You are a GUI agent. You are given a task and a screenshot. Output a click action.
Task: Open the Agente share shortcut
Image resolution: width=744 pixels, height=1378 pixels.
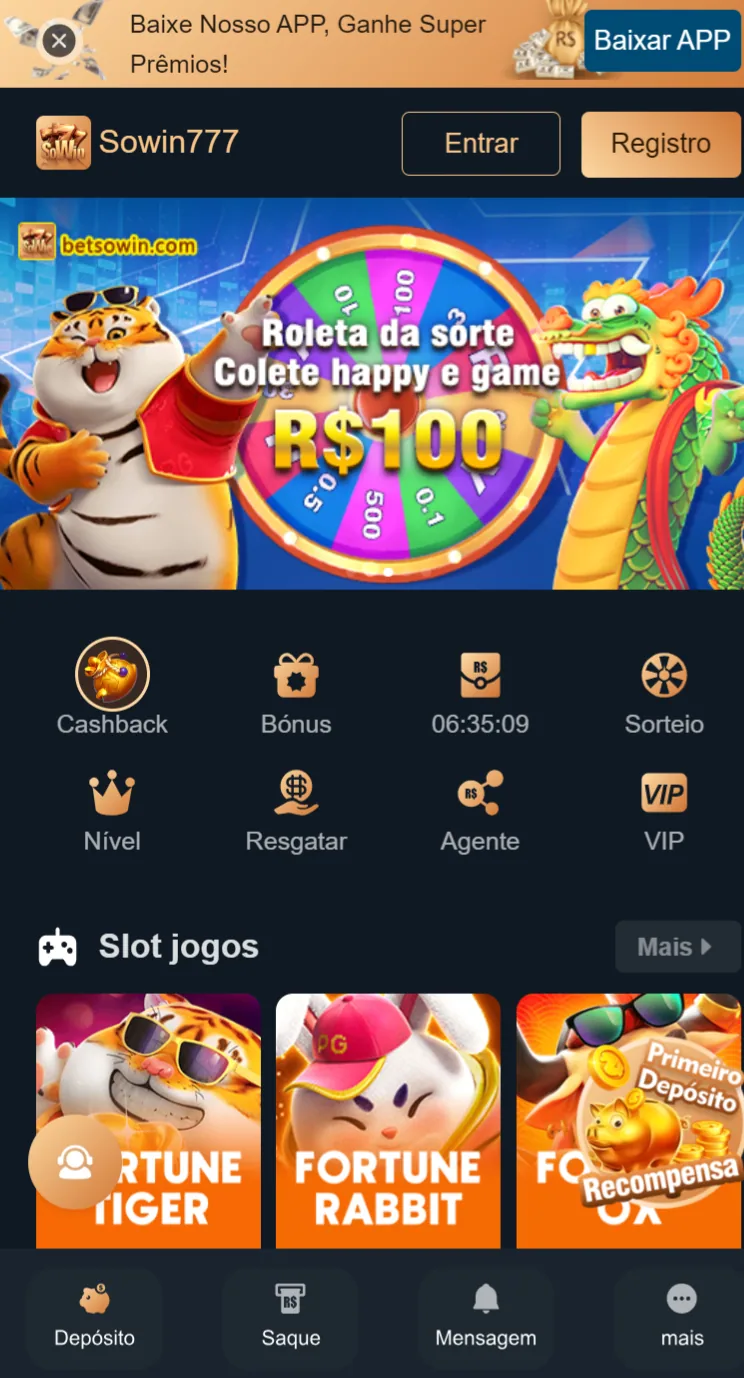click(x=480, y=808)
